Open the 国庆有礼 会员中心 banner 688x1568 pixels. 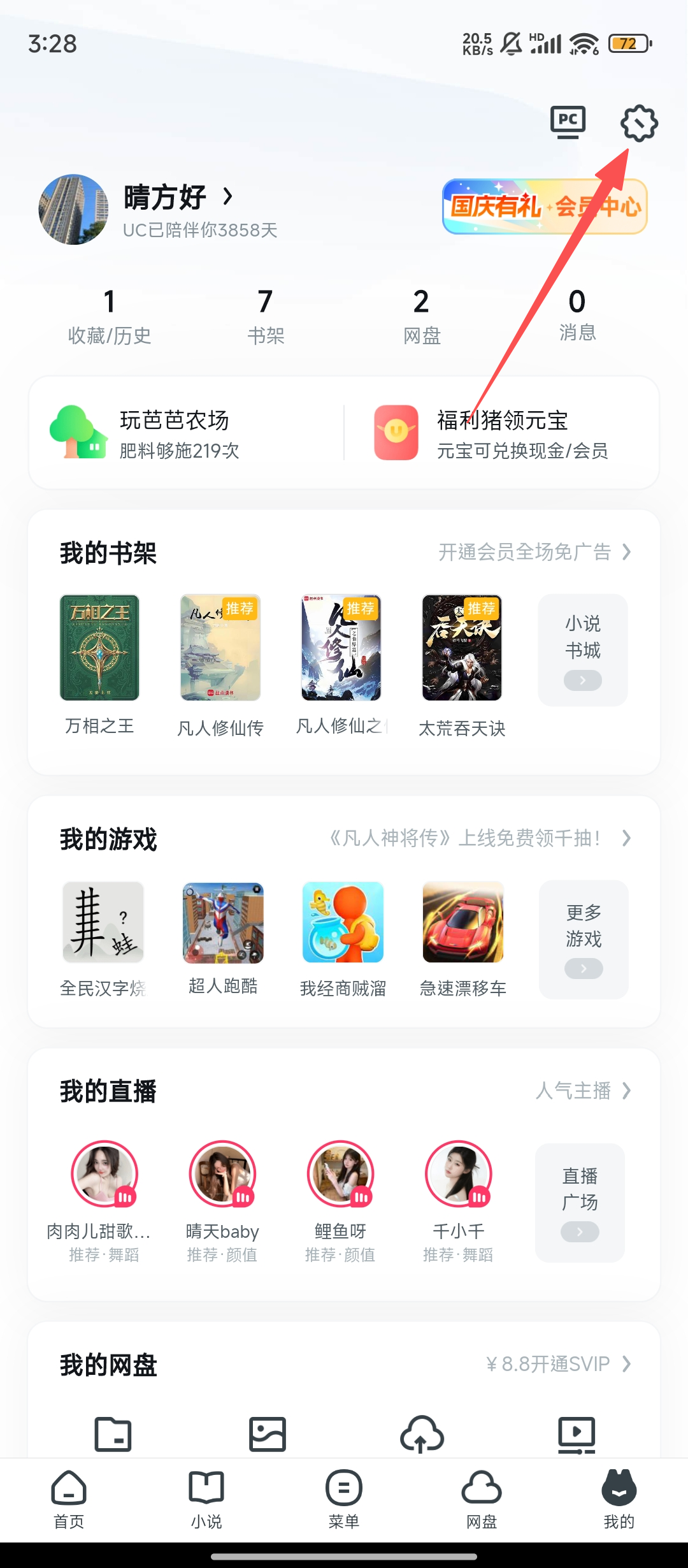tap(545, 207)
